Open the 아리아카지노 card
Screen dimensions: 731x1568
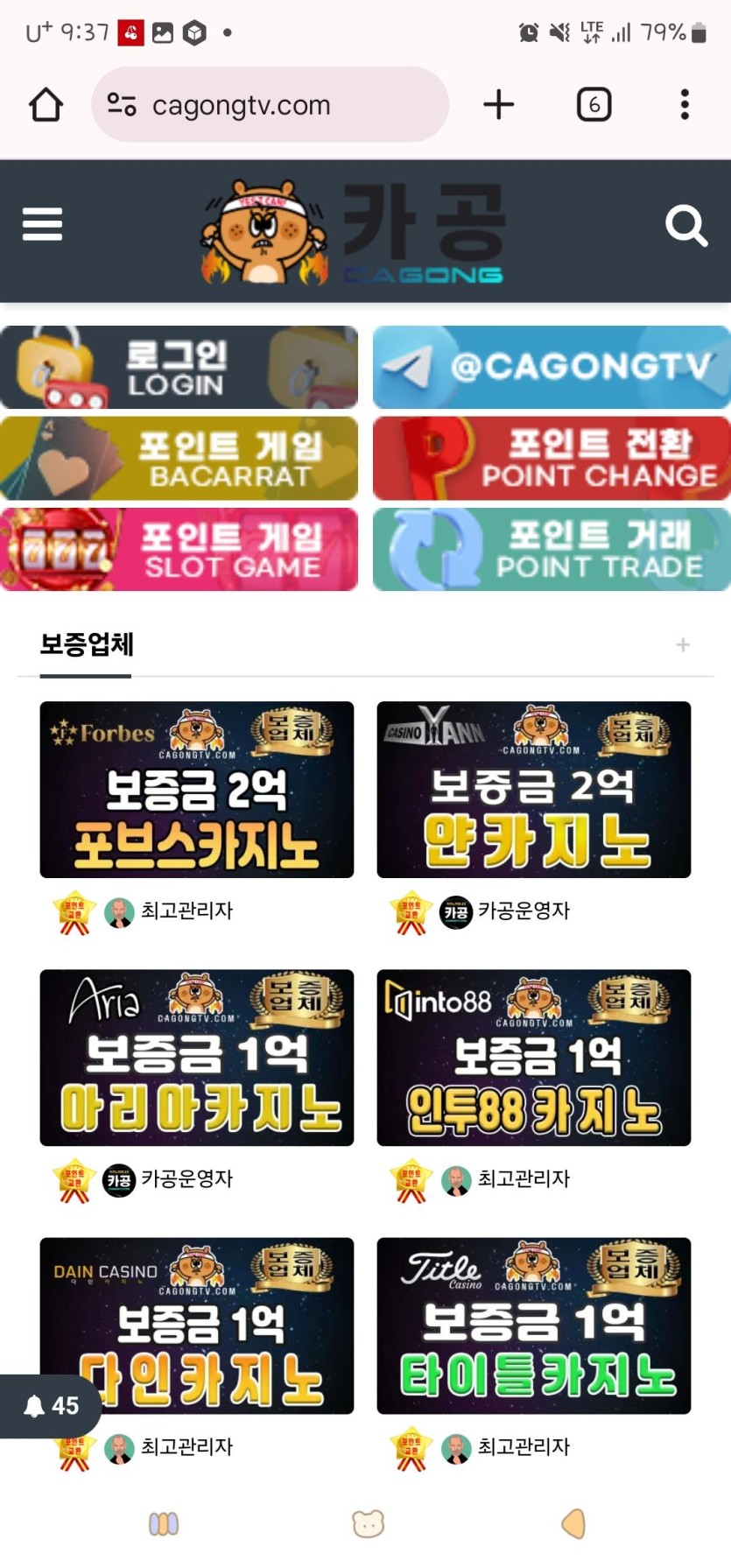pos(197,1058)
